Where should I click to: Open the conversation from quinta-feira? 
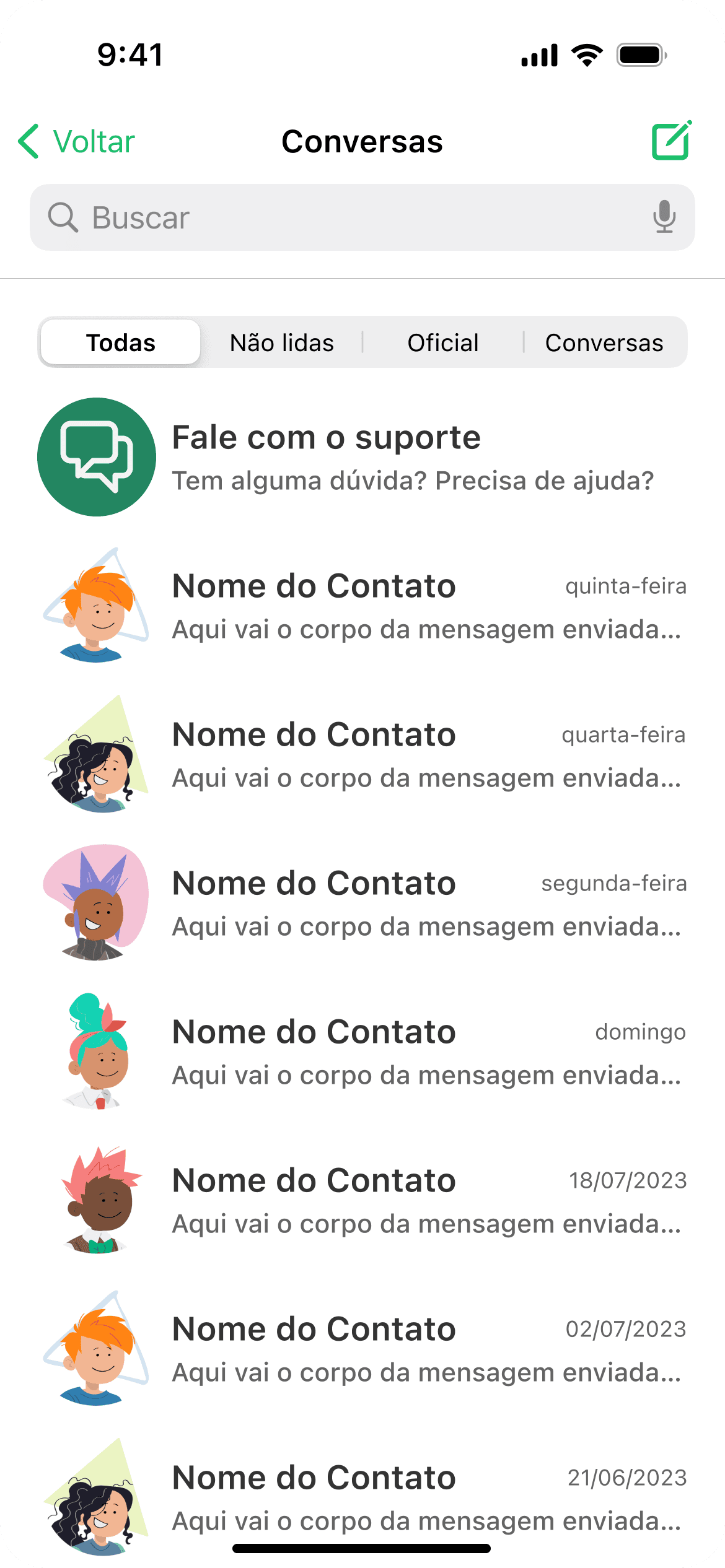point(362,607)
